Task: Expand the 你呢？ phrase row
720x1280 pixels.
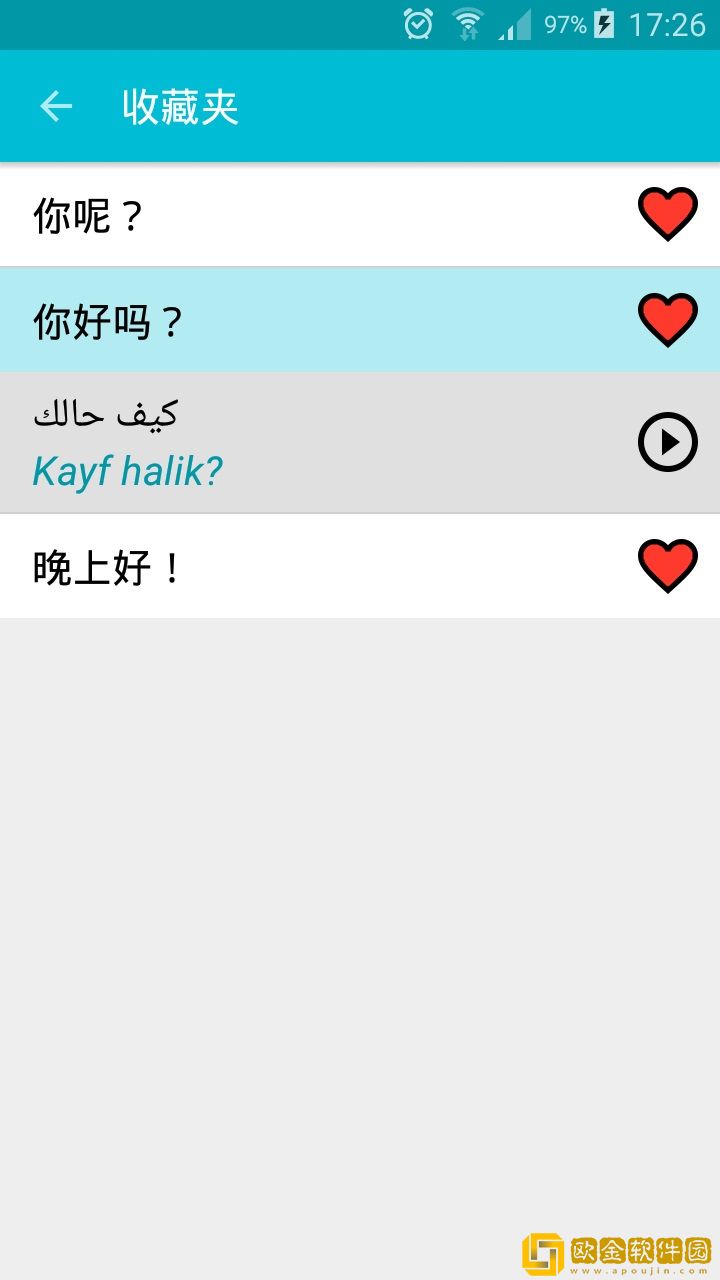Action: (x=300, y=215)
